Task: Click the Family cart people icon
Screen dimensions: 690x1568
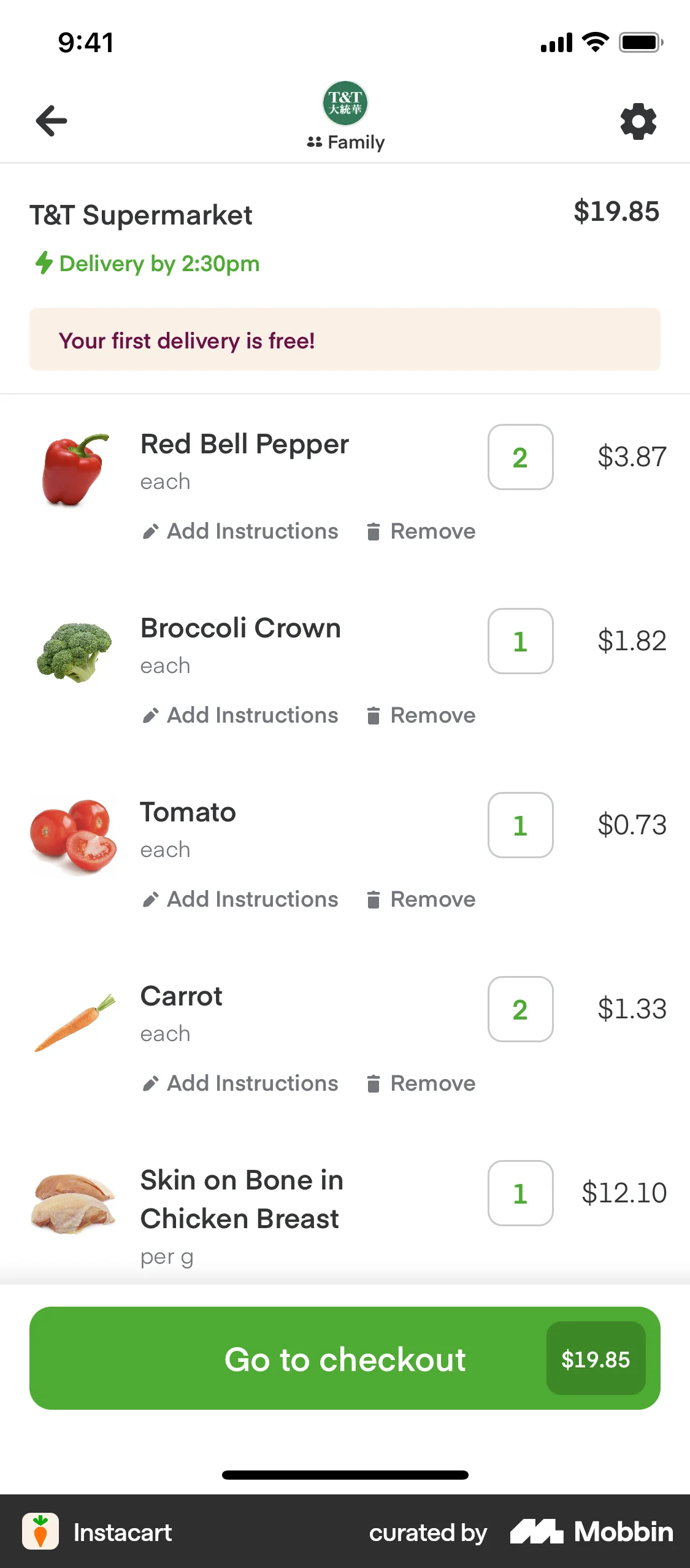Action: [x=315, y=142]
